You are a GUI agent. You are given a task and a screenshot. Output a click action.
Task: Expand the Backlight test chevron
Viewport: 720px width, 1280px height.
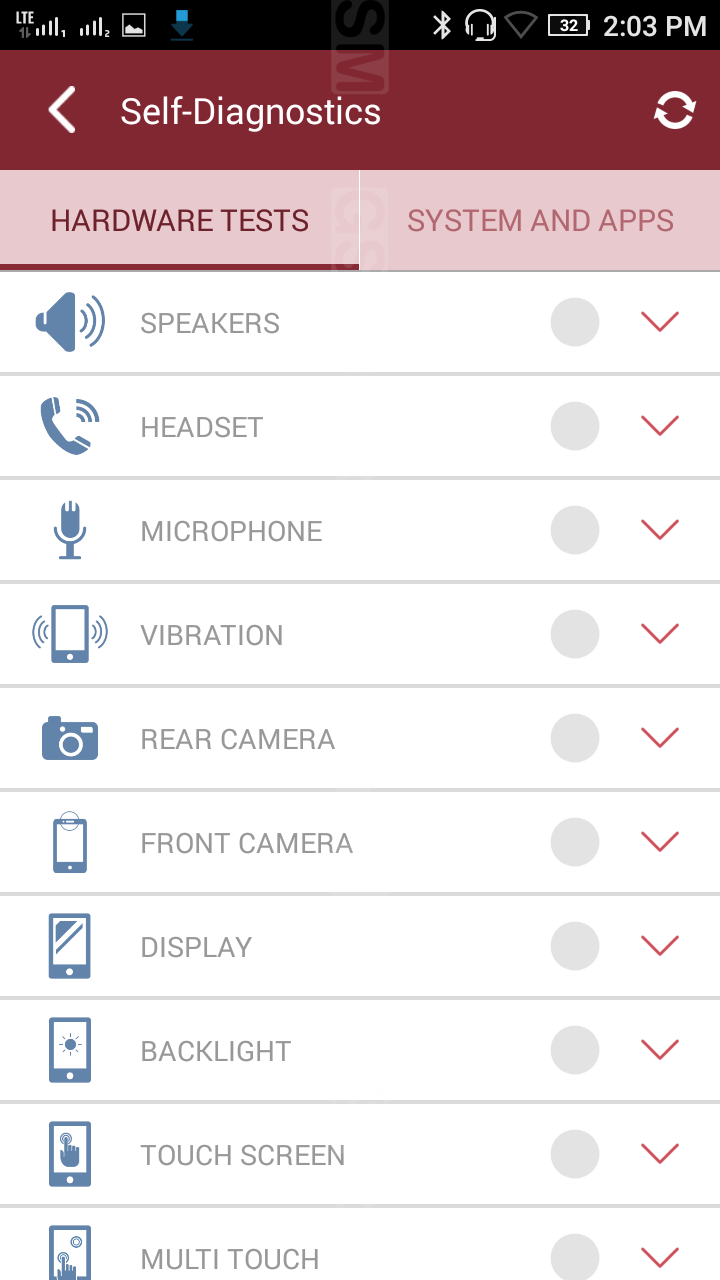(x=660, y=1050)
